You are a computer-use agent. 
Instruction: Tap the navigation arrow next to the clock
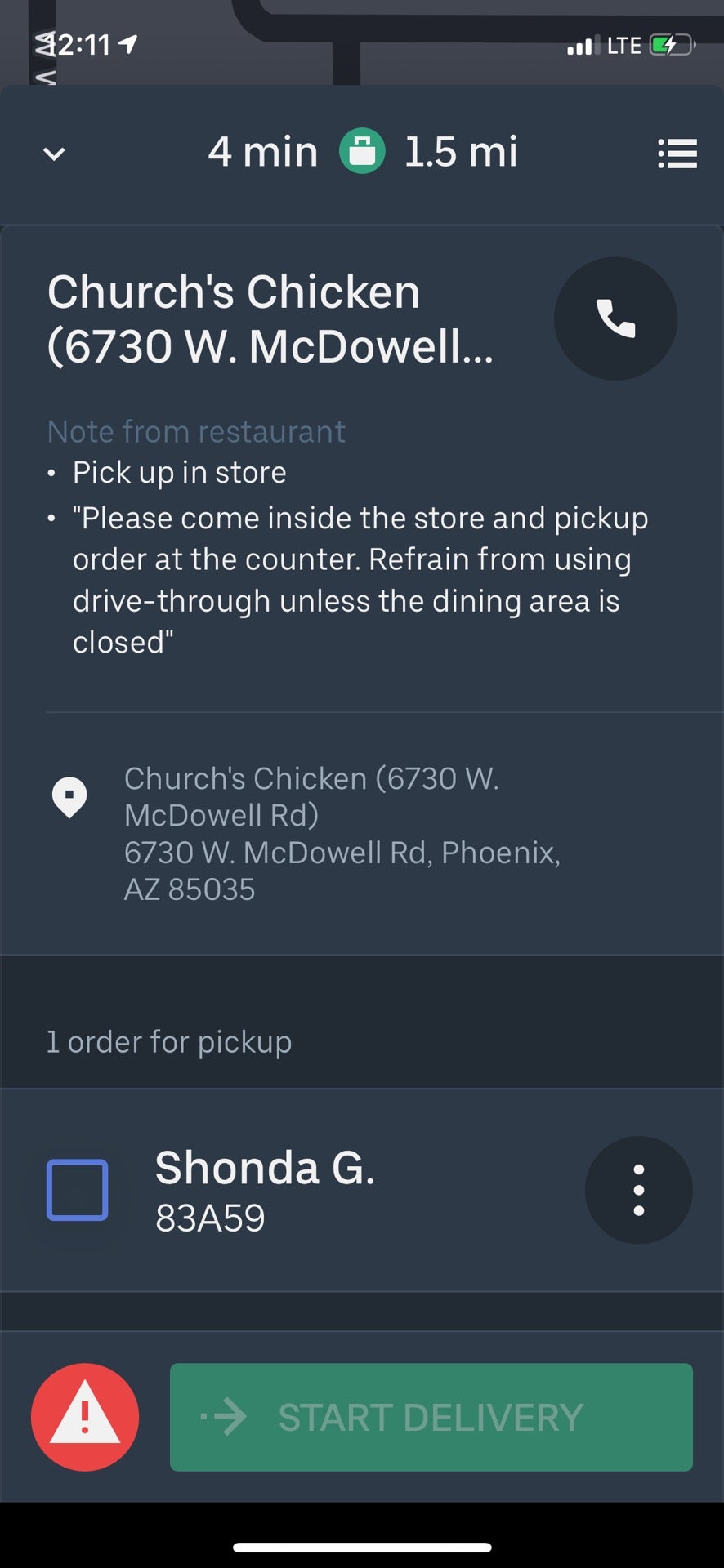(127, 46)
